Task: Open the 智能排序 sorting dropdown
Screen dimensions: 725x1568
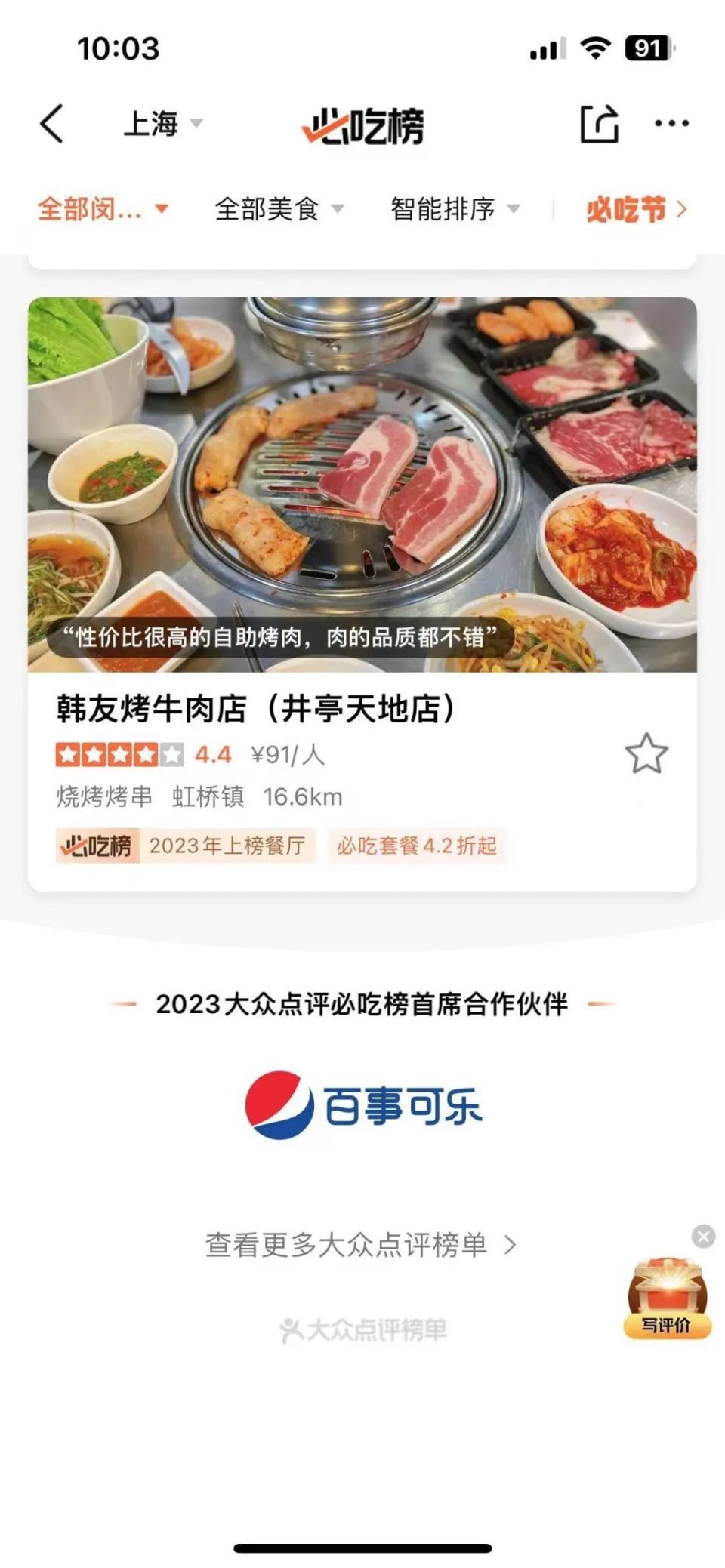Action: point(443,209)
